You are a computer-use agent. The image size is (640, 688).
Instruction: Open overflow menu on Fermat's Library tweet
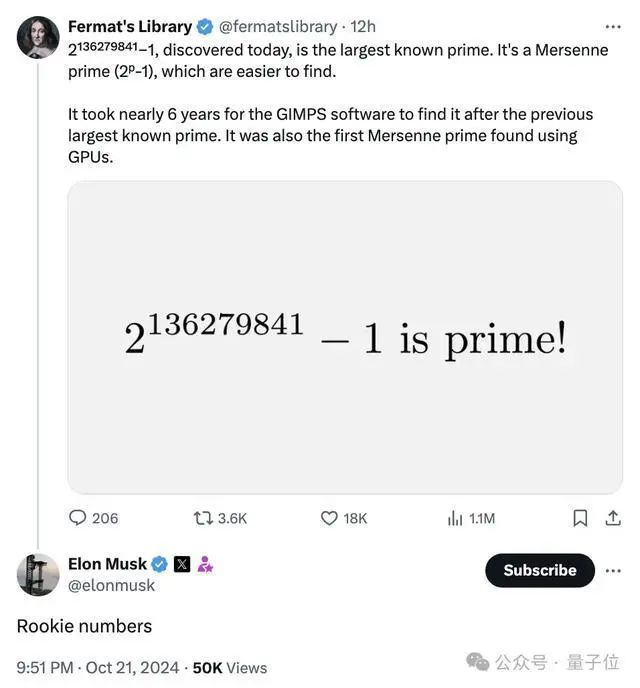click(x=612, y=27)
